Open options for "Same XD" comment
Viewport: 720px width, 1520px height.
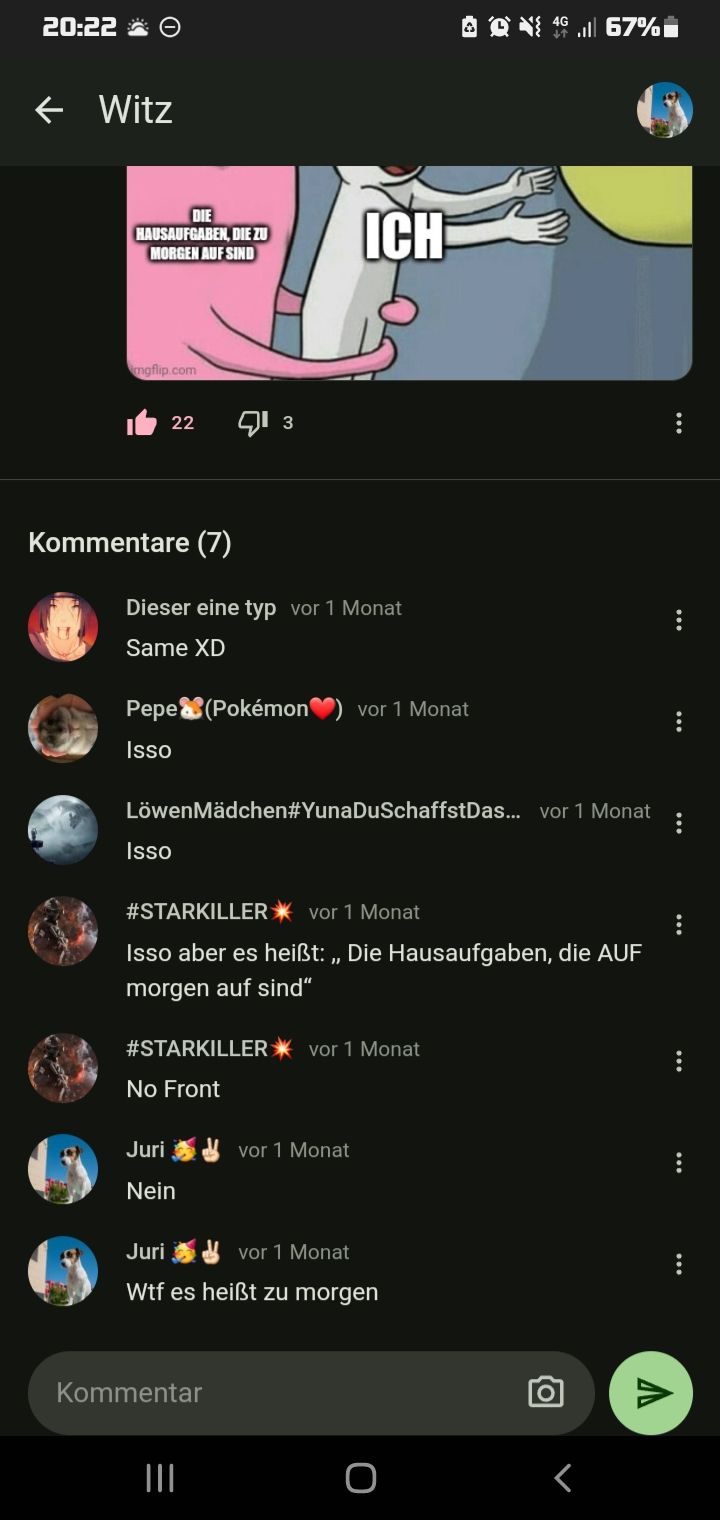click(678, 620)
